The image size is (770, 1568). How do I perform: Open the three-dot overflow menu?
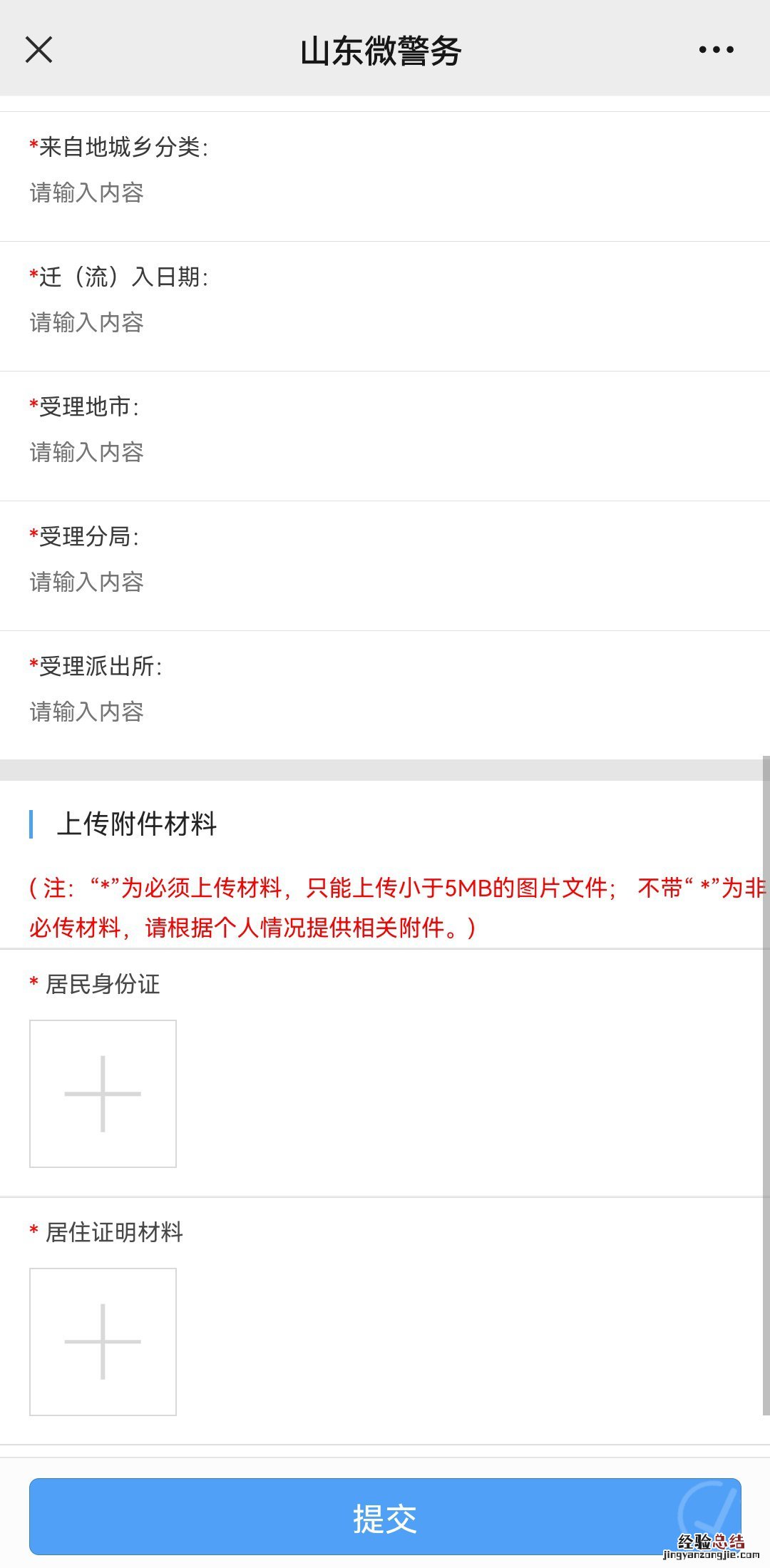[716, 50]
